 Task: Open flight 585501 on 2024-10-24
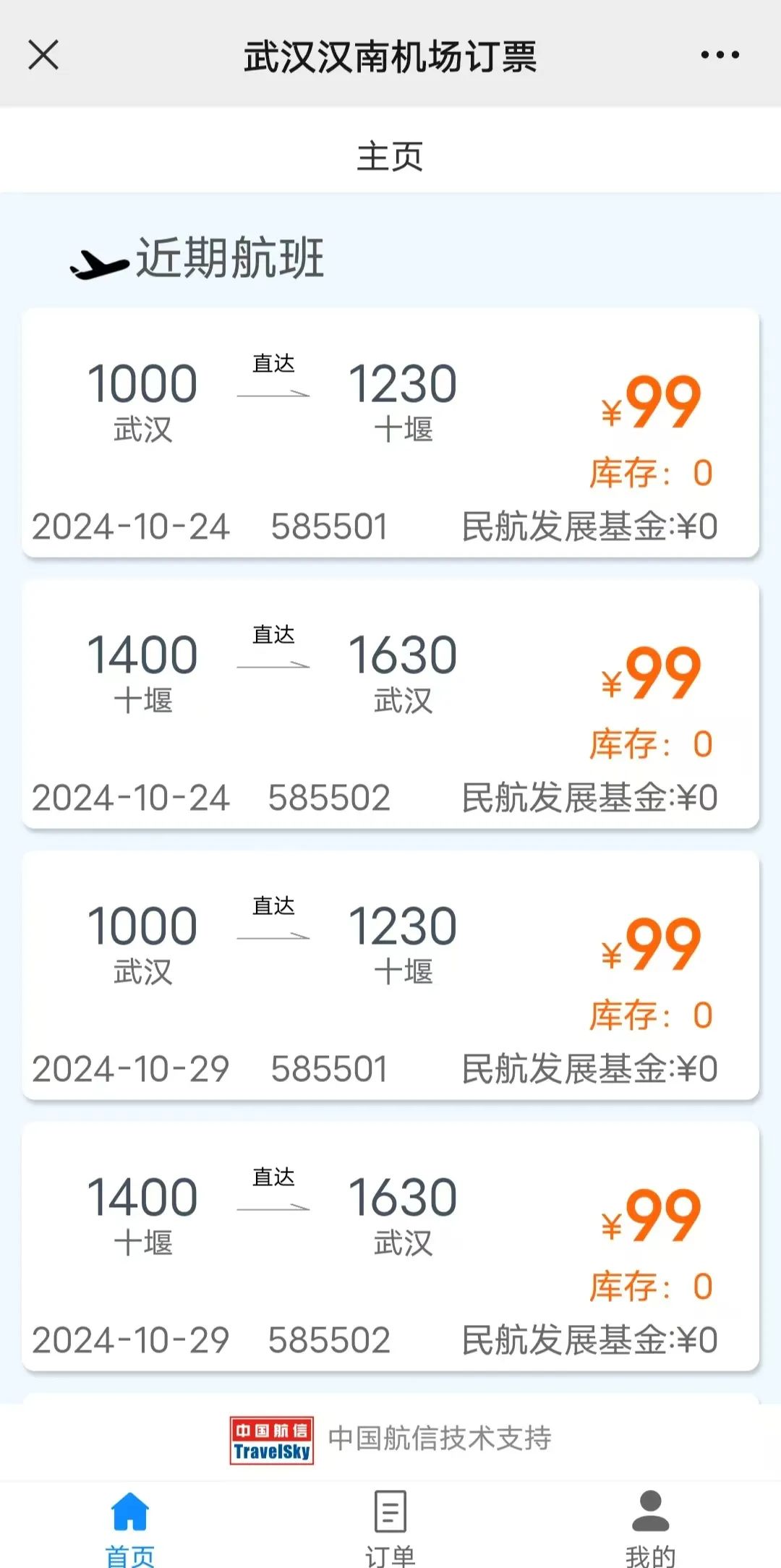(390, 433)
